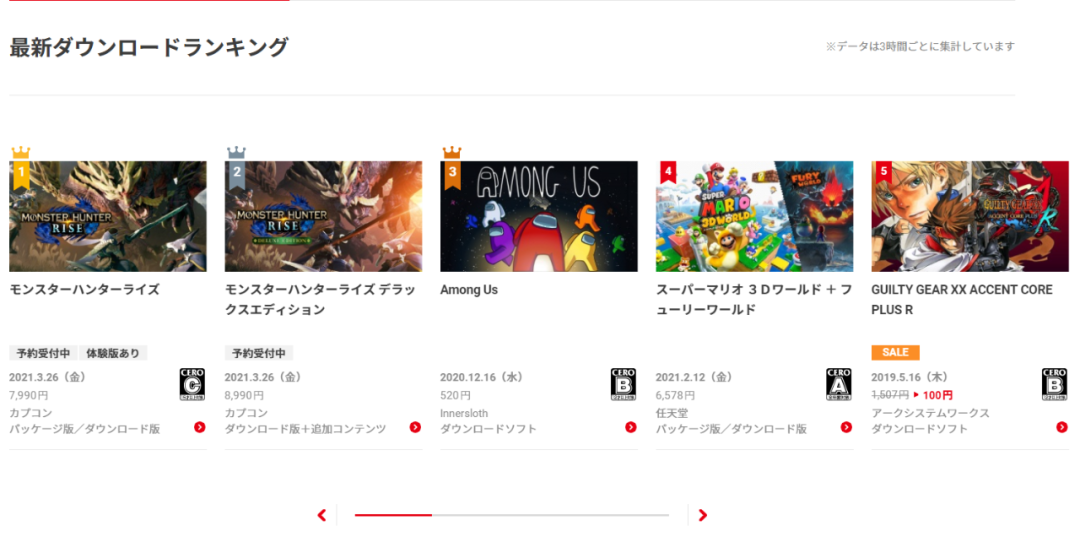1080x537 pixels.
Task: Tap red arrow under the 任天堂 listing
Action: tap(846, 428)
